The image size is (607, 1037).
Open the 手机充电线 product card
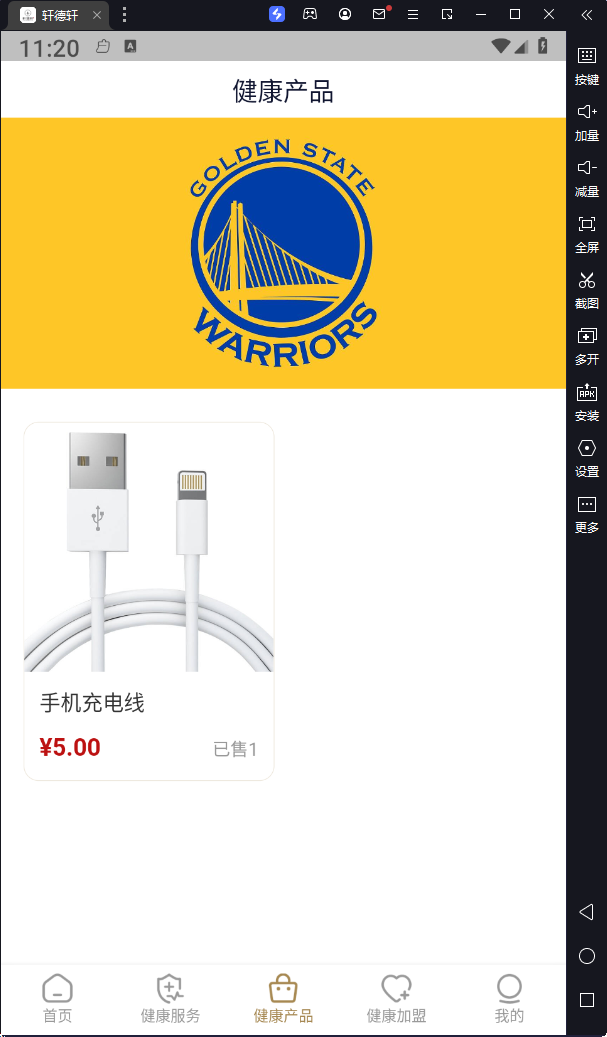click(x=149, y=600)
